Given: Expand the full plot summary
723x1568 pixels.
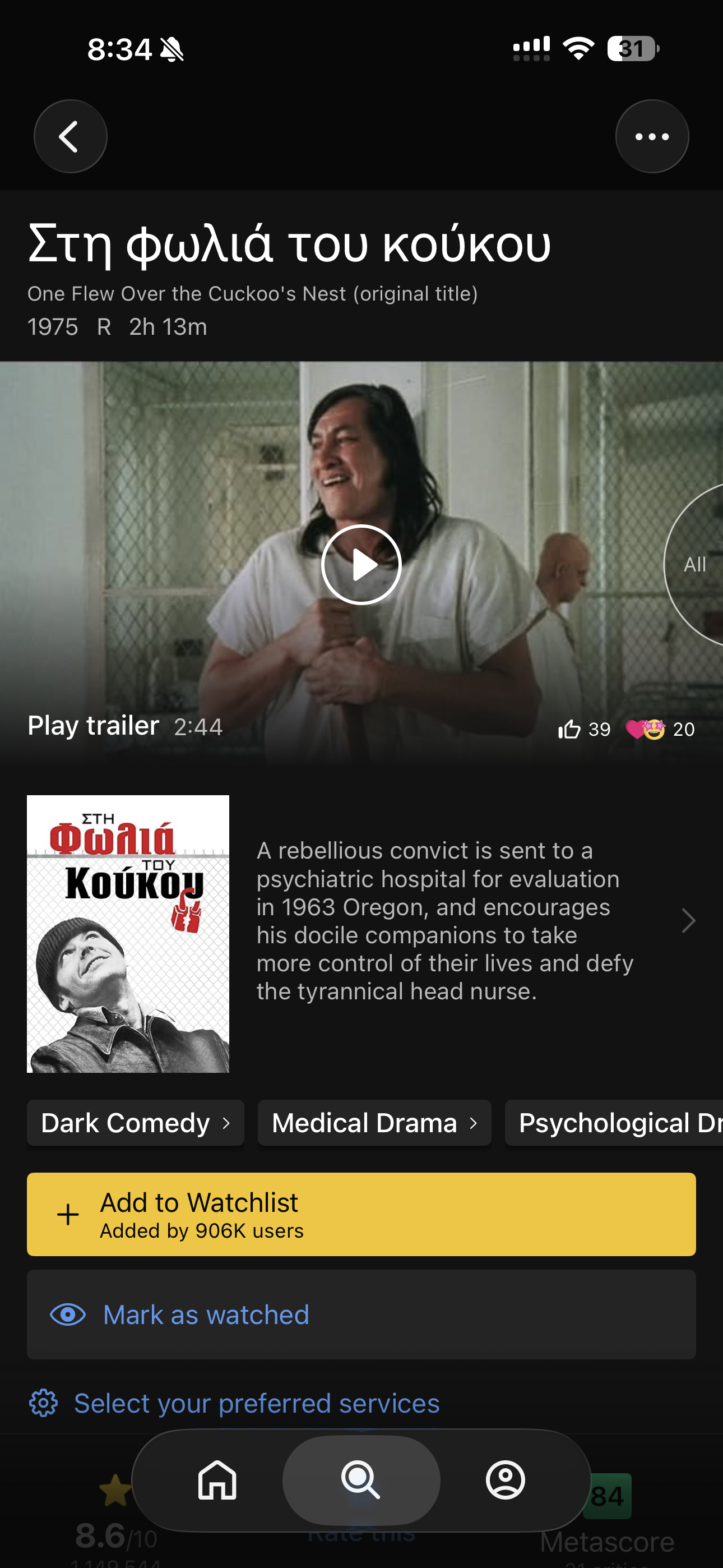Looking at the screenshot, I should pyautogui.click(x=688, y=921).
